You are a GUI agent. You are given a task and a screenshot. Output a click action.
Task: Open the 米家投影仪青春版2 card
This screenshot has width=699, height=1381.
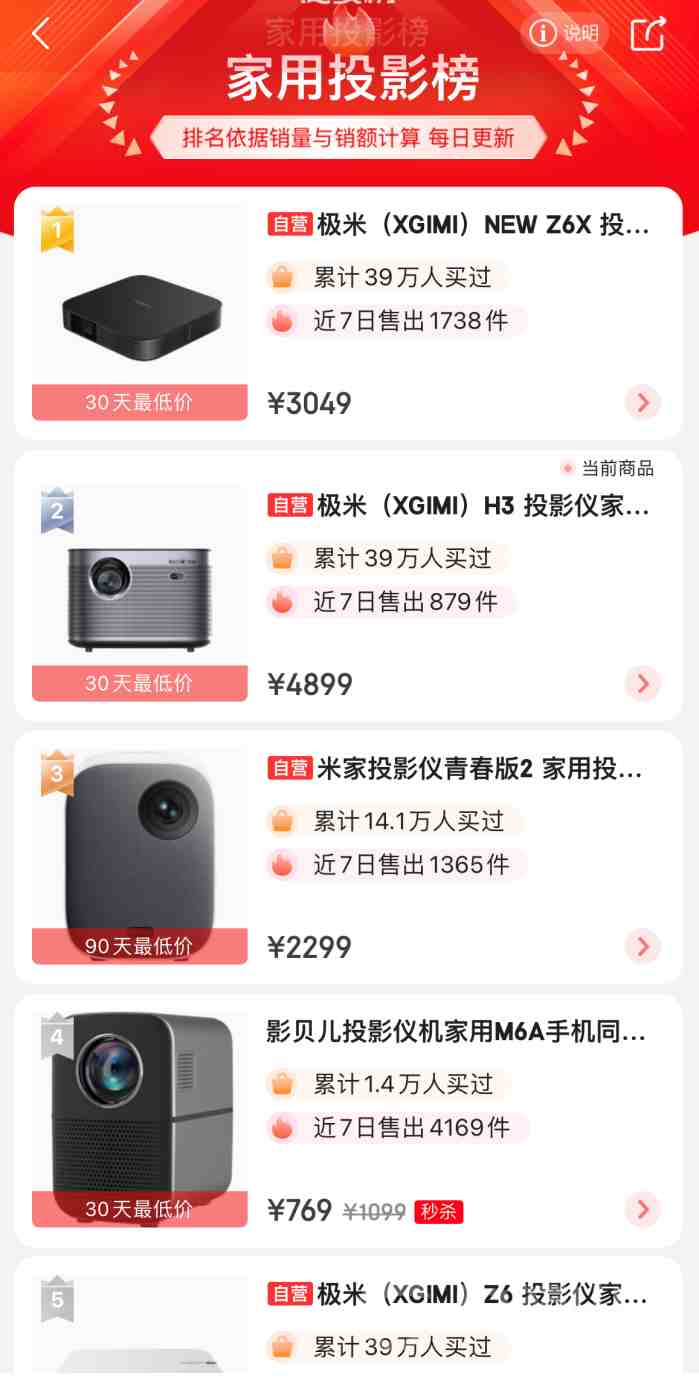pos(348,857)
